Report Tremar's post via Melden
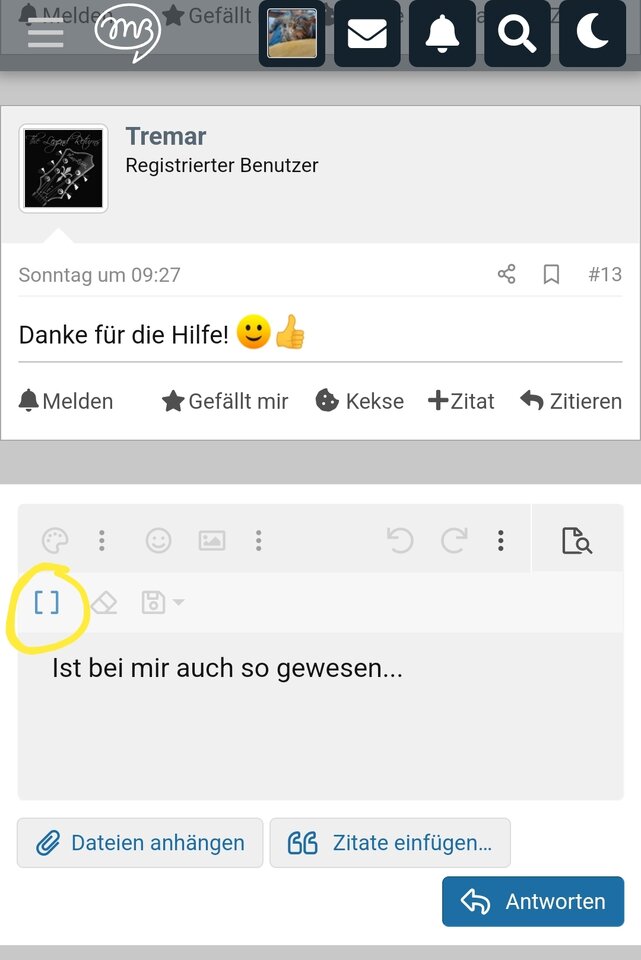The image size is (641, 960). click(x=66, y=401)
